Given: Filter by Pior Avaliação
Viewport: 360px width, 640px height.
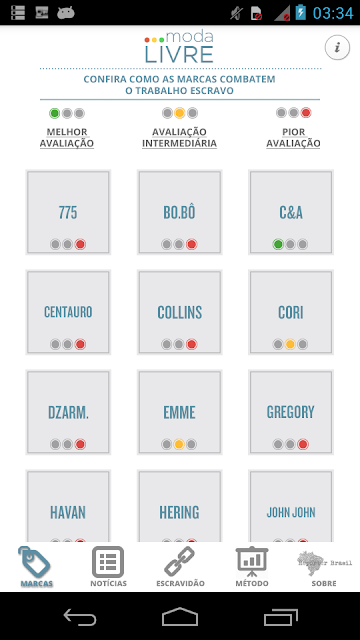Looking at the screenshot, I should click(x=293, y=127).
